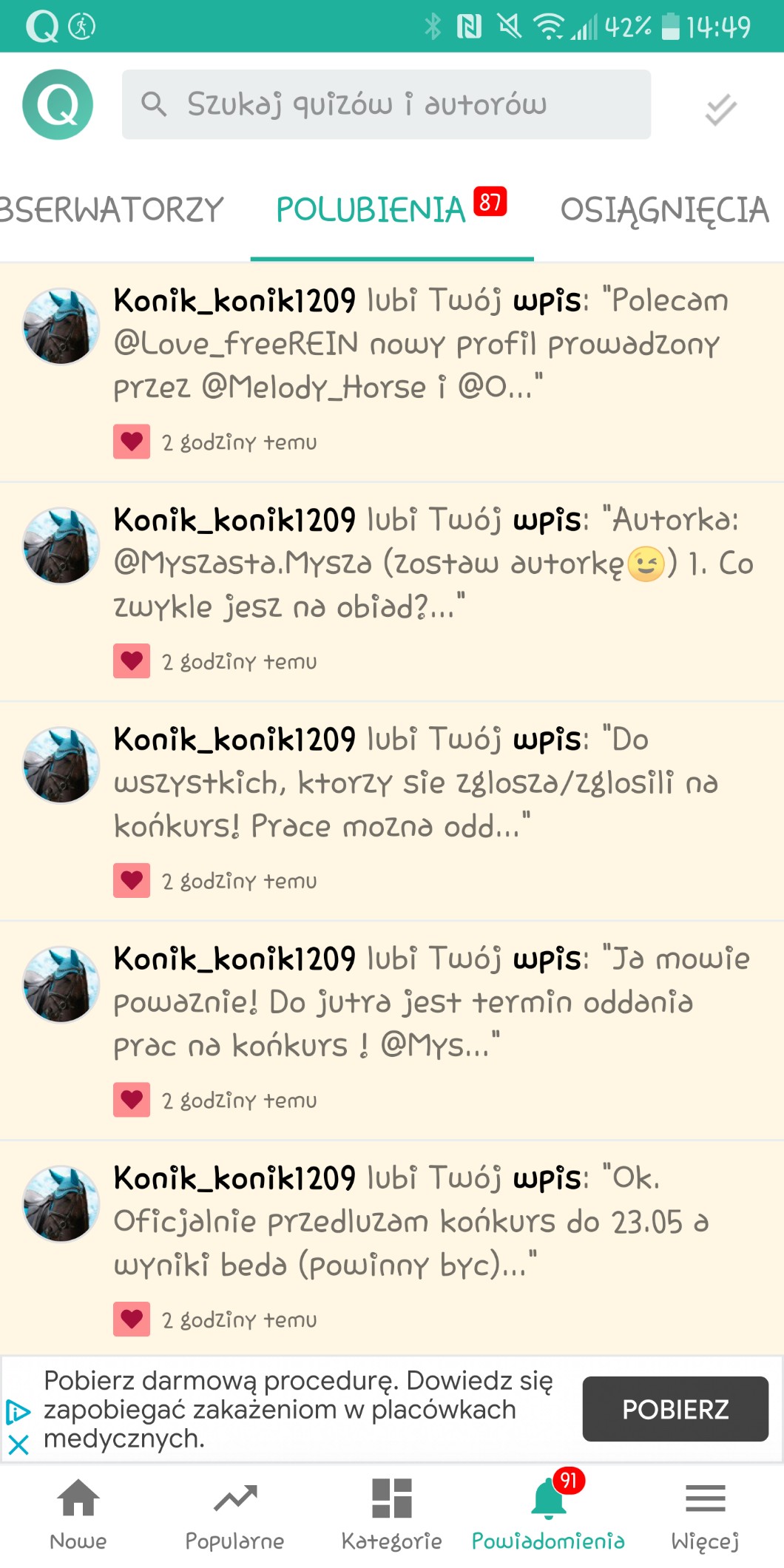
Task: Mark all notifications as read
Action: [720, 109]
